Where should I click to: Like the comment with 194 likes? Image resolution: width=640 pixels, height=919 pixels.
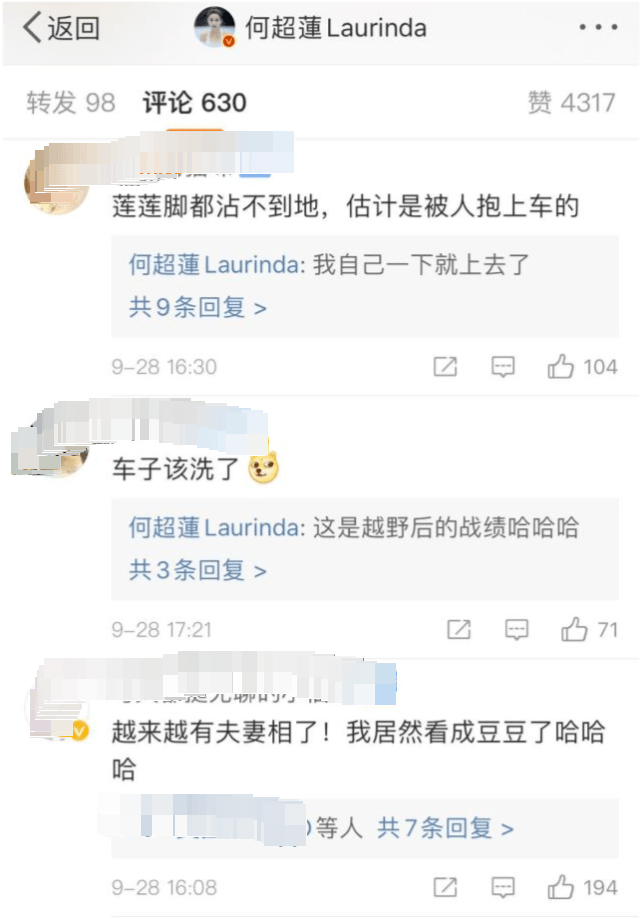(x=582, y=887)
